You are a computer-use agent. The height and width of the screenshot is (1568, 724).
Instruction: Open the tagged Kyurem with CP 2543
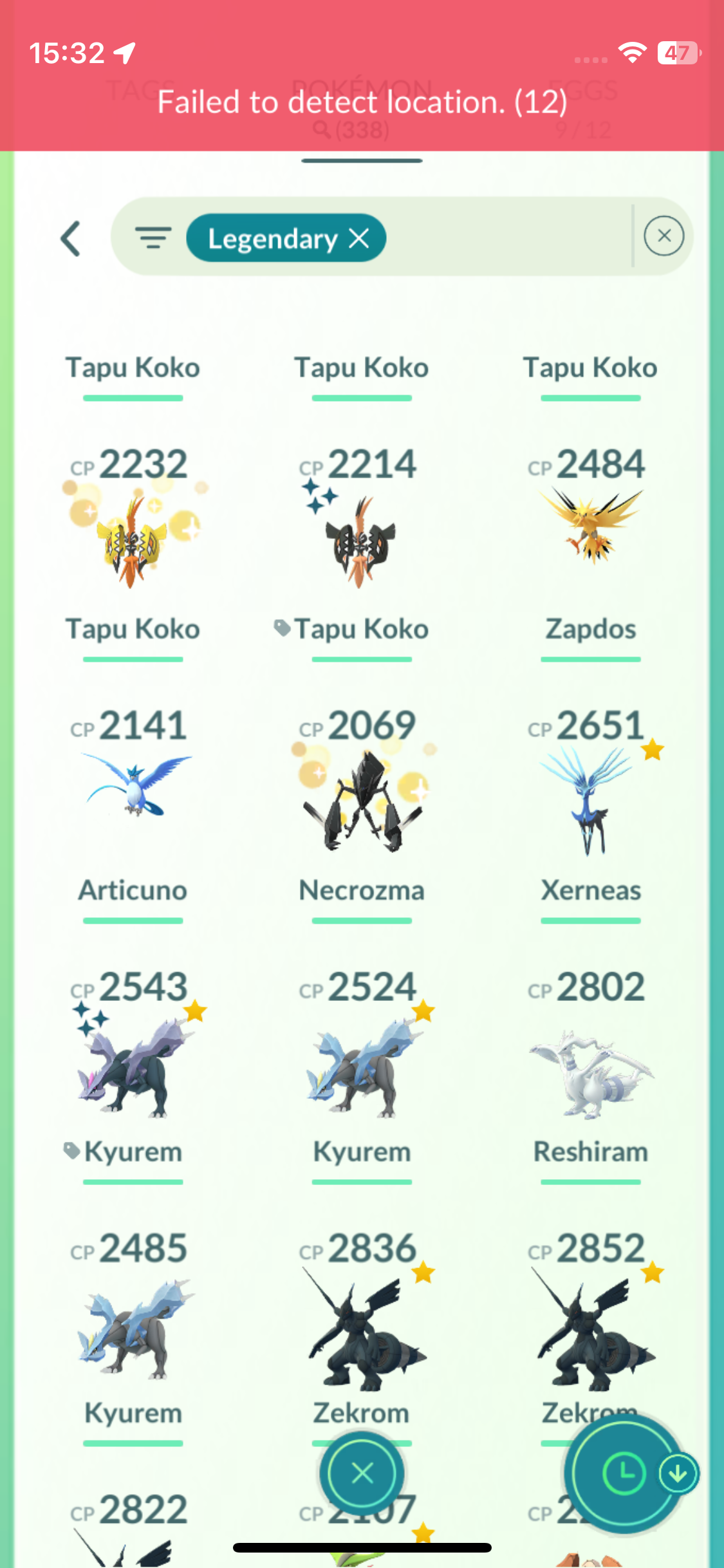pos(133,1065)
